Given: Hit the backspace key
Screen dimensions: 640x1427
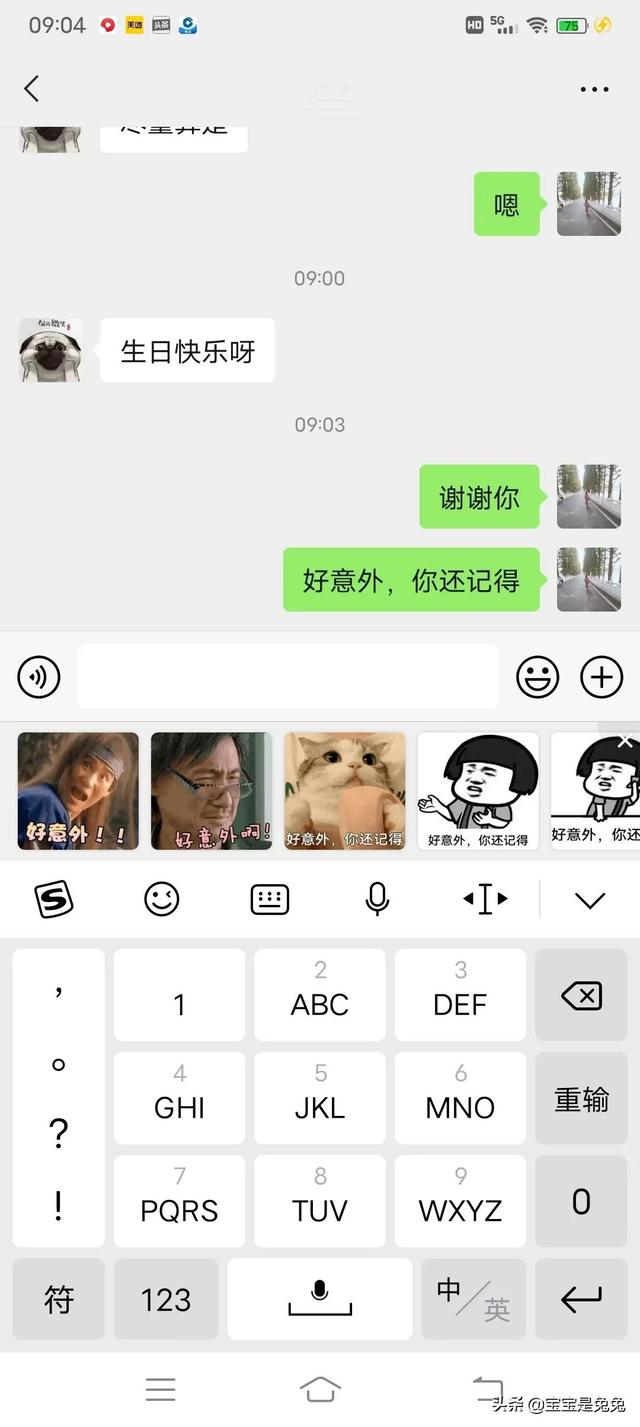Looking at the screenshot, I should click(581, 995).
